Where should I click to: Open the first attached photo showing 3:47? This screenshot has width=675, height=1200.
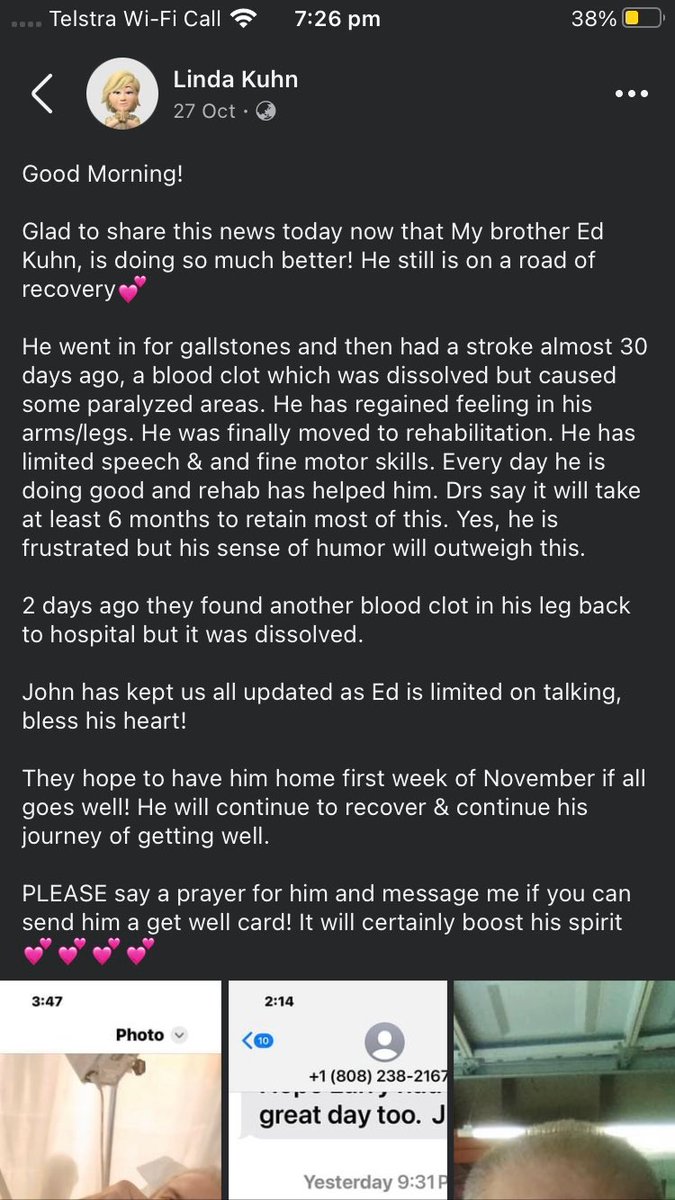point(110,1090)
